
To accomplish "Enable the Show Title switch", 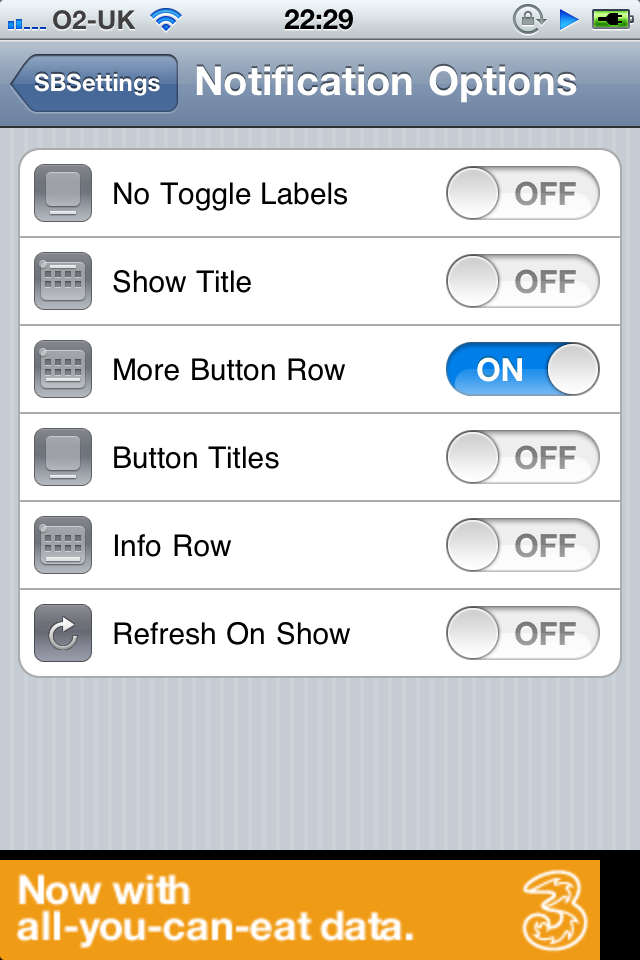I will (x=522, y=282).
